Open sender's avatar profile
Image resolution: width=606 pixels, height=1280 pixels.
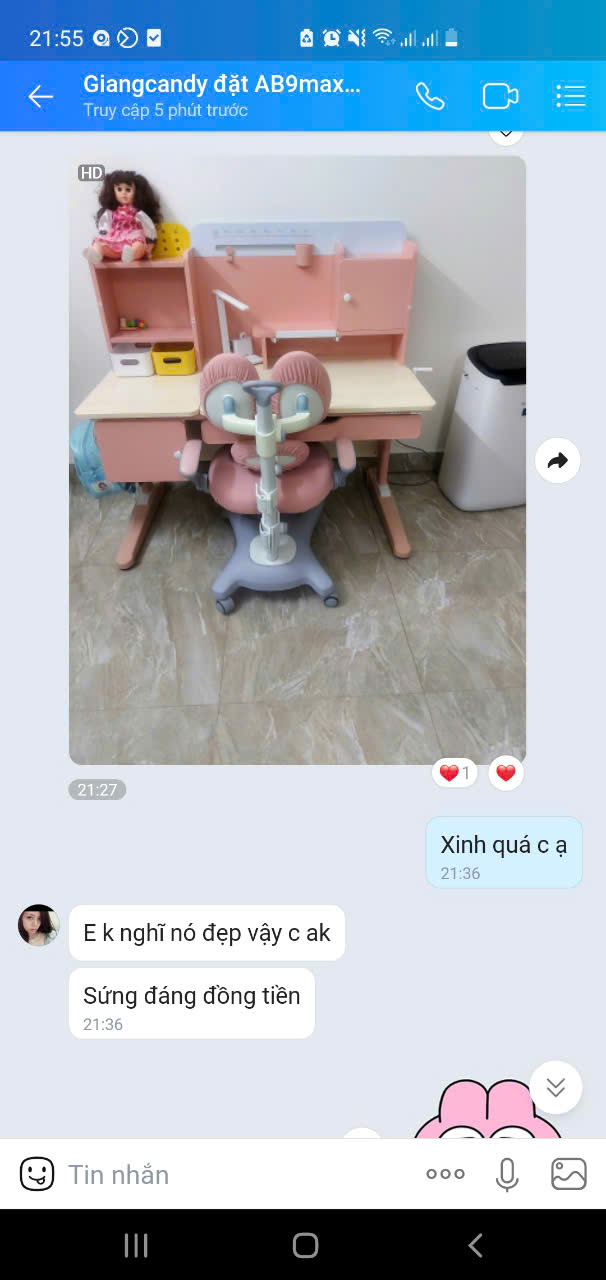click(39, 925)
